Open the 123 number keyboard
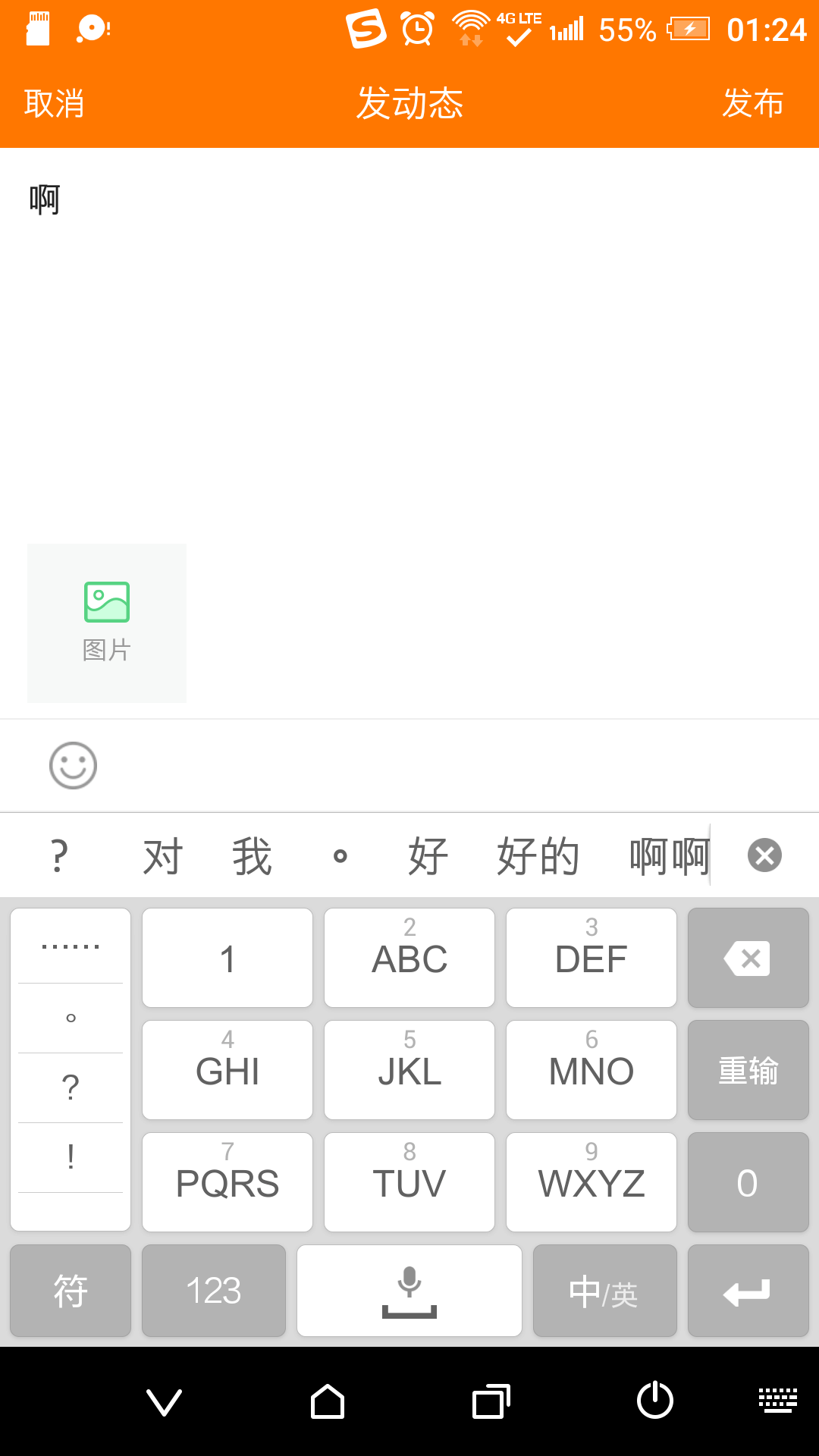Image resolution: width=819 pixels, height=1456 pixels. [x=214, y=1291]
